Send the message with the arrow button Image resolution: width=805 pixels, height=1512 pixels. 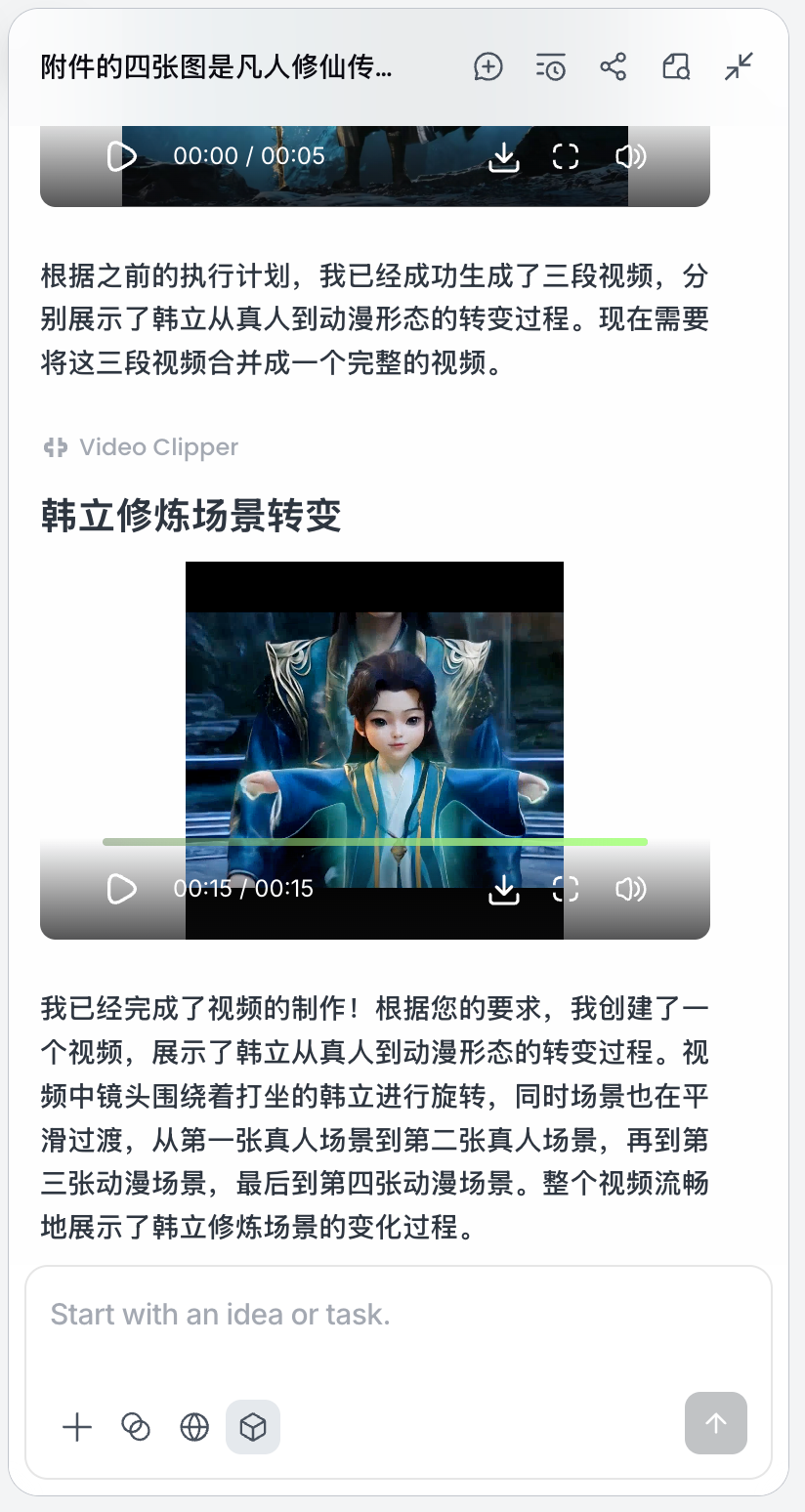(x=716, y=1423)
